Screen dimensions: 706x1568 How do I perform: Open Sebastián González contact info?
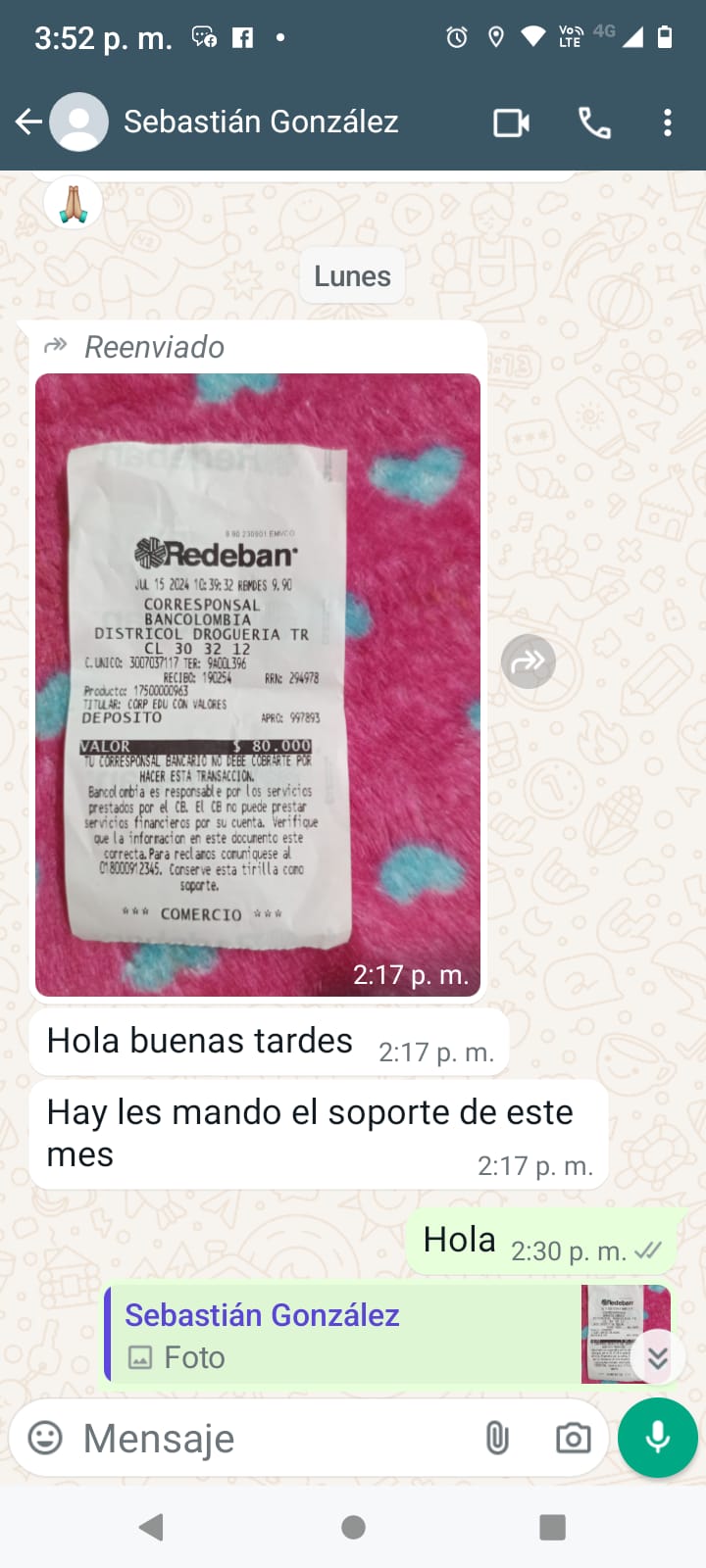261,122
